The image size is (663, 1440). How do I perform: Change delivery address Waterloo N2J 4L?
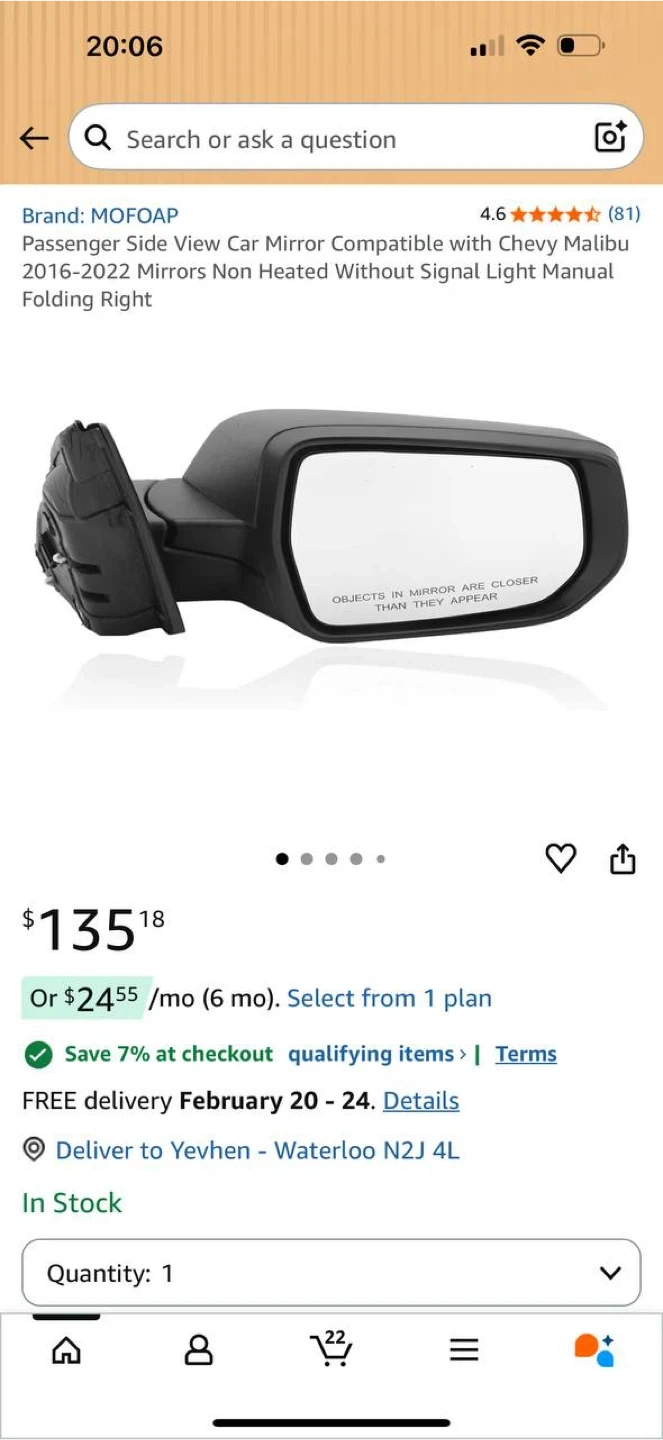(257, 1150)
